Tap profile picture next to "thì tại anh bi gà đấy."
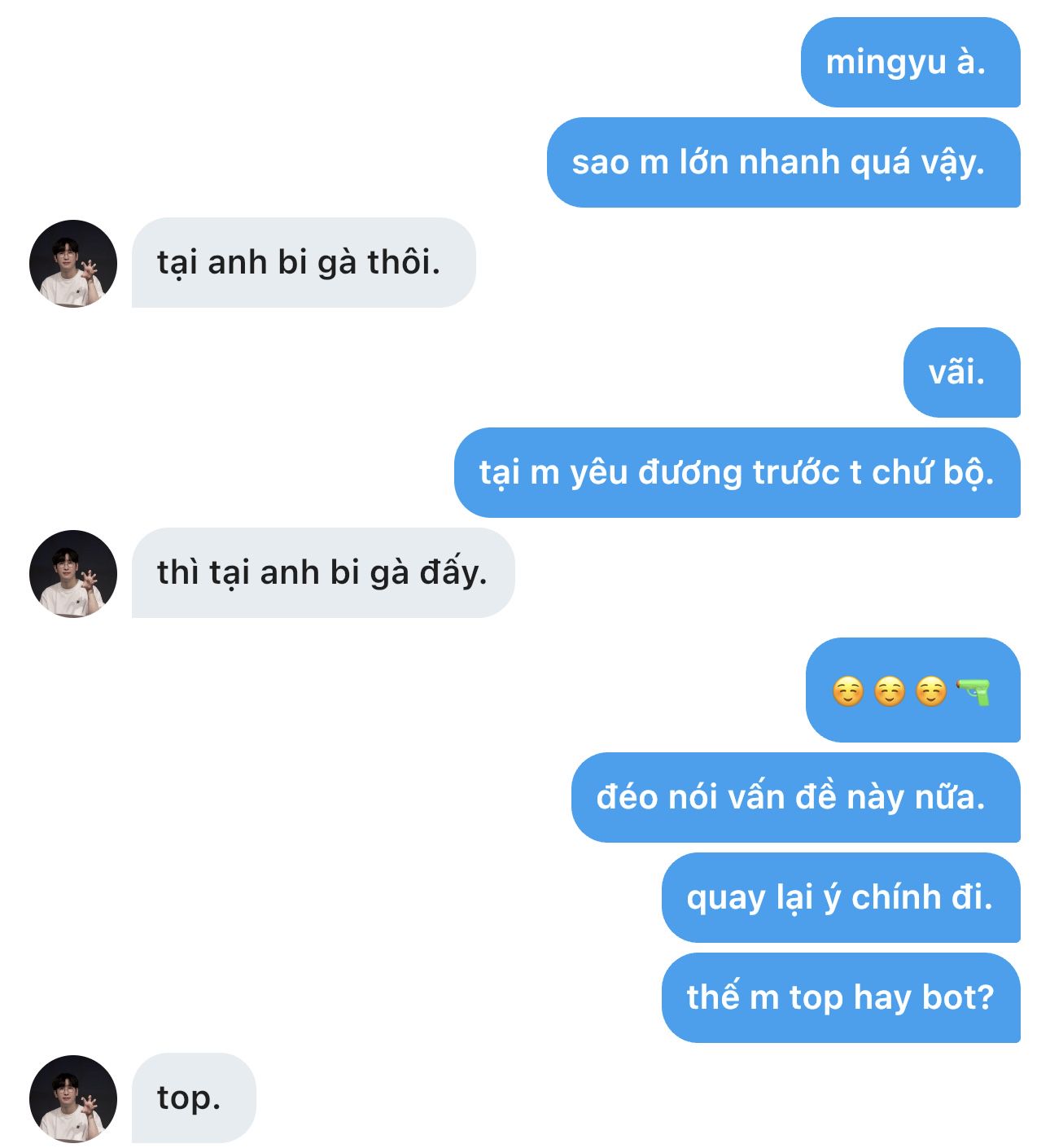Viewport: 1050px width, 1148px height. click(73, 574)
